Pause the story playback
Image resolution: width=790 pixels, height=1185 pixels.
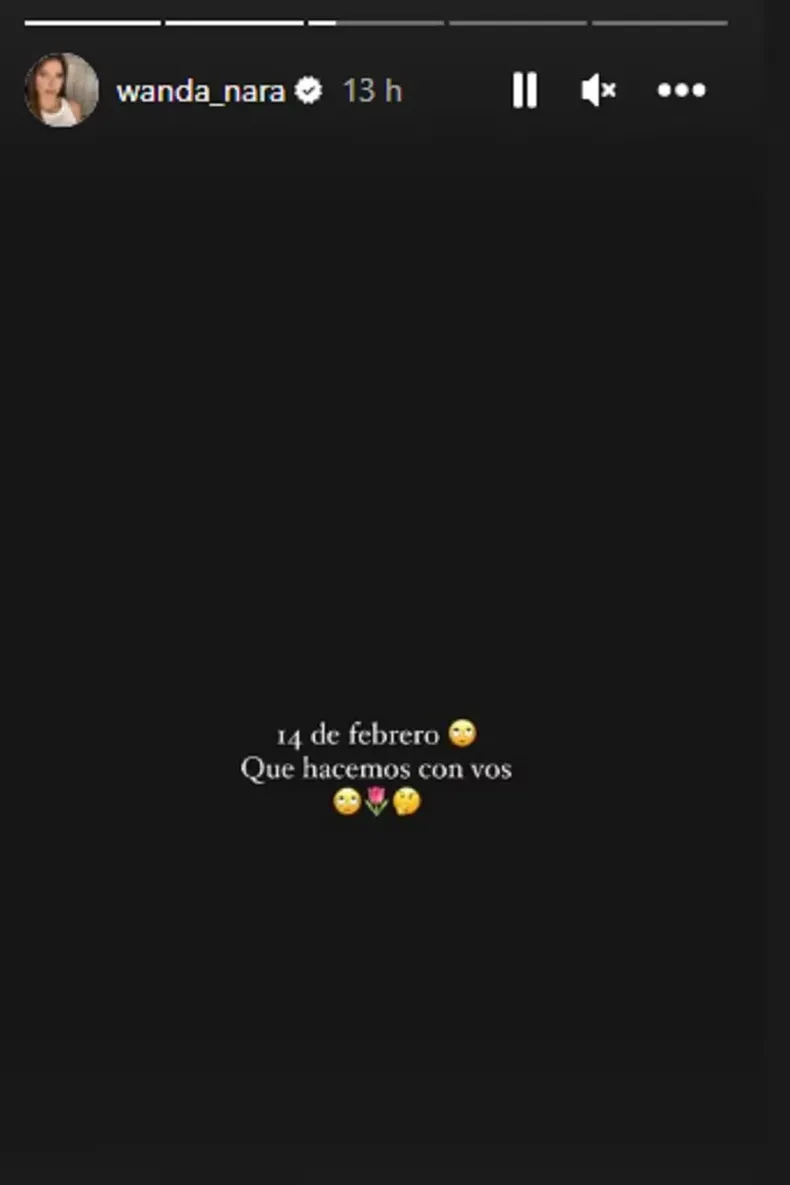pos(525,91)
